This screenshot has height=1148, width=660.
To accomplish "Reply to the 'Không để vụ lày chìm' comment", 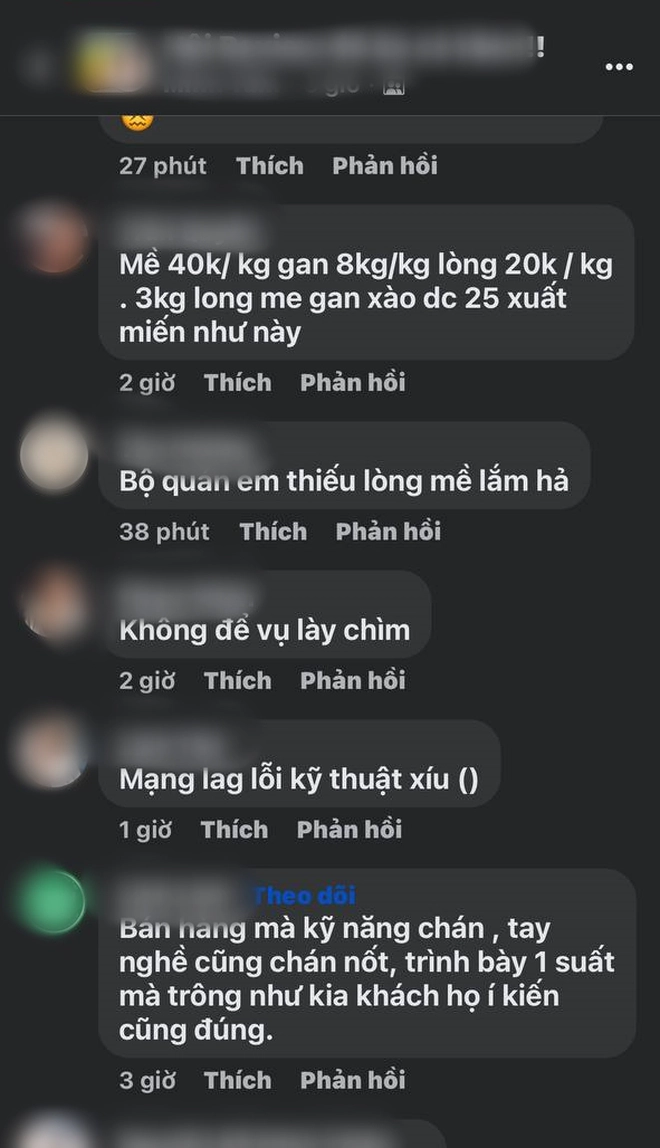I will pyautogui.click(x=352, y=680).
